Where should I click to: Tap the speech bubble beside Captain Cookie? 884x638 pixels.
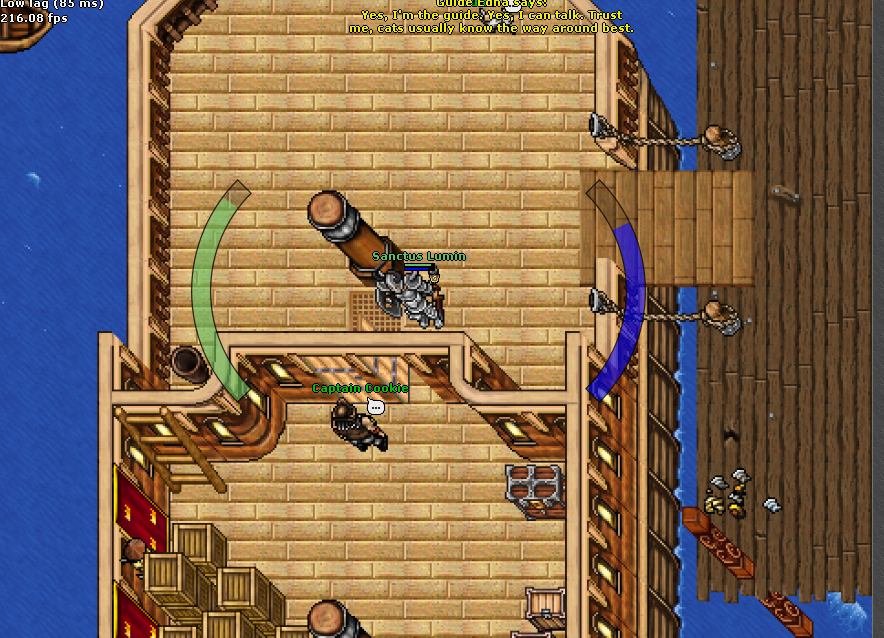point(376,406)
